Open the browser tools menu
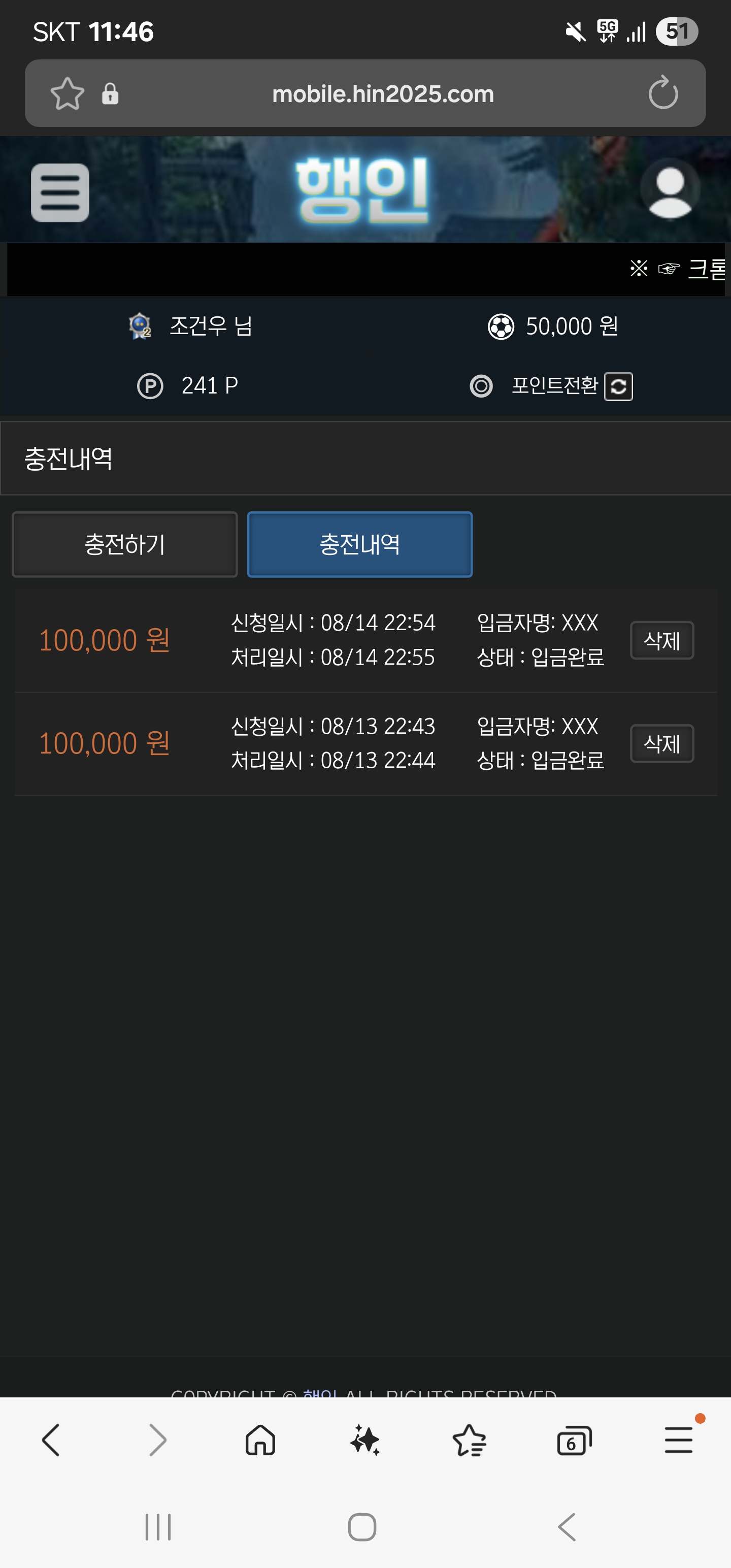Screen dimensions: 731x1568 [x=679, y=1440]
